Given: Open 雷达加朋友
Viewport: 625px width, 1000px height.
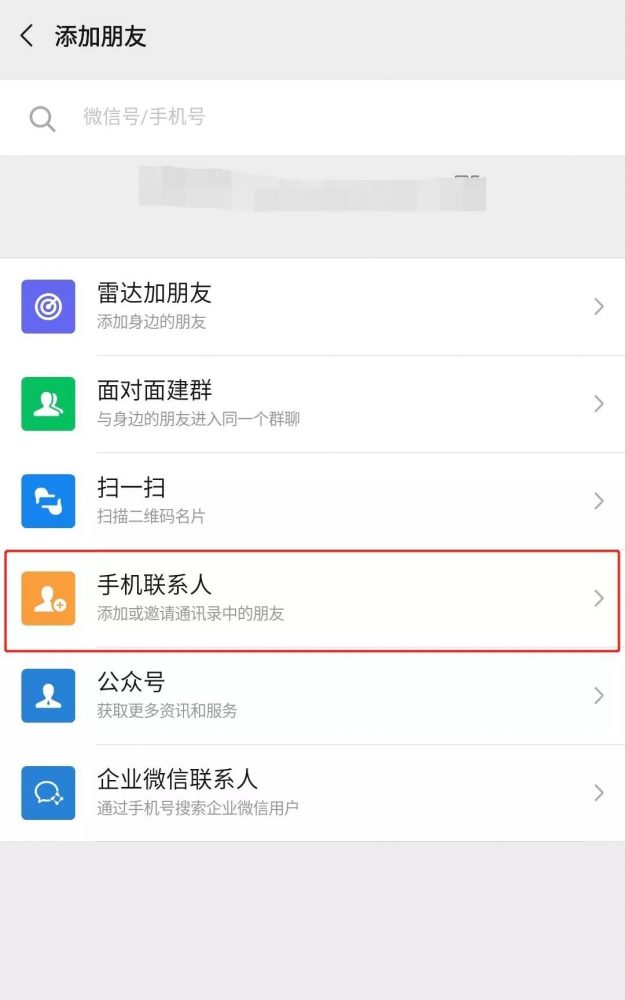Looking at the screenshot, I should 312,306.
